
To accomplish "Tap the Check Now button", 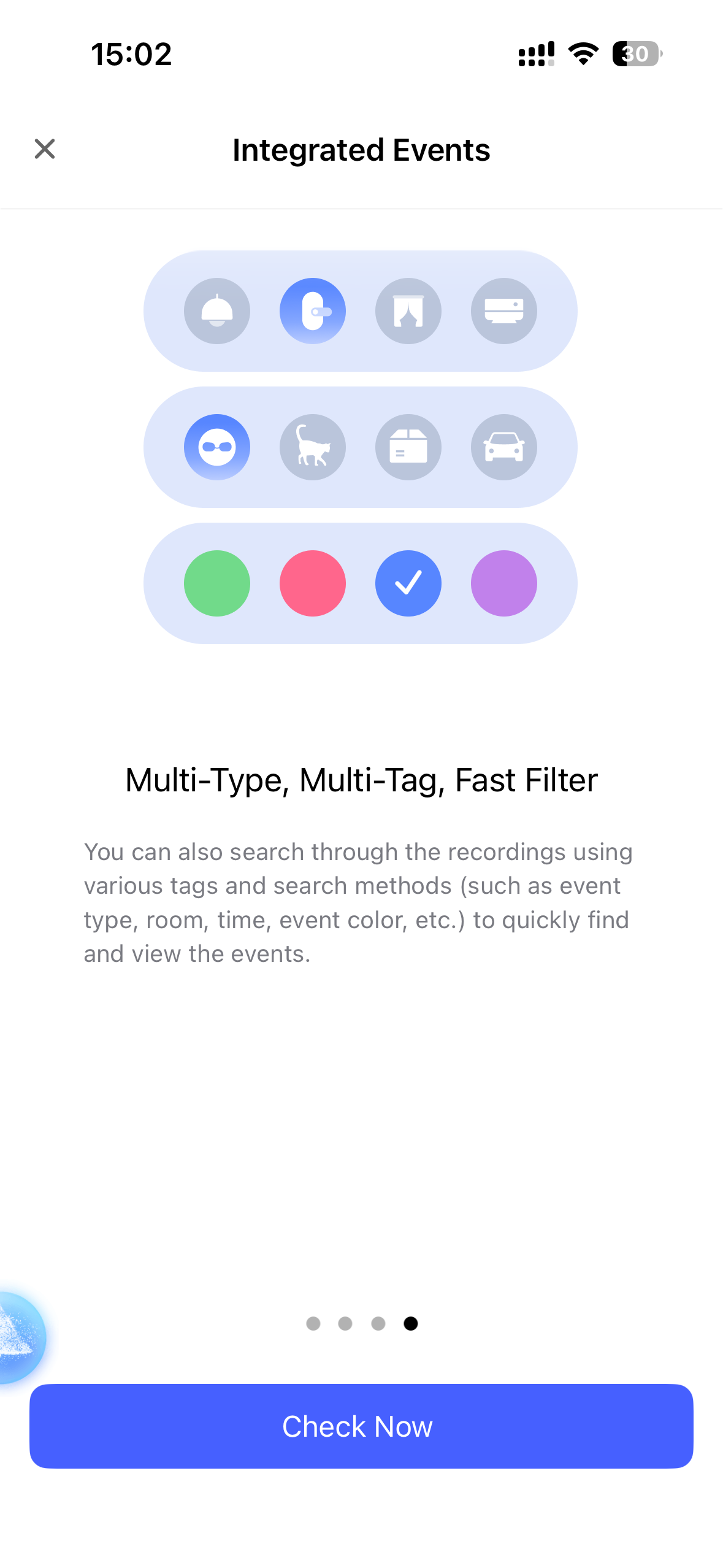I will [x=361, y=1426].
